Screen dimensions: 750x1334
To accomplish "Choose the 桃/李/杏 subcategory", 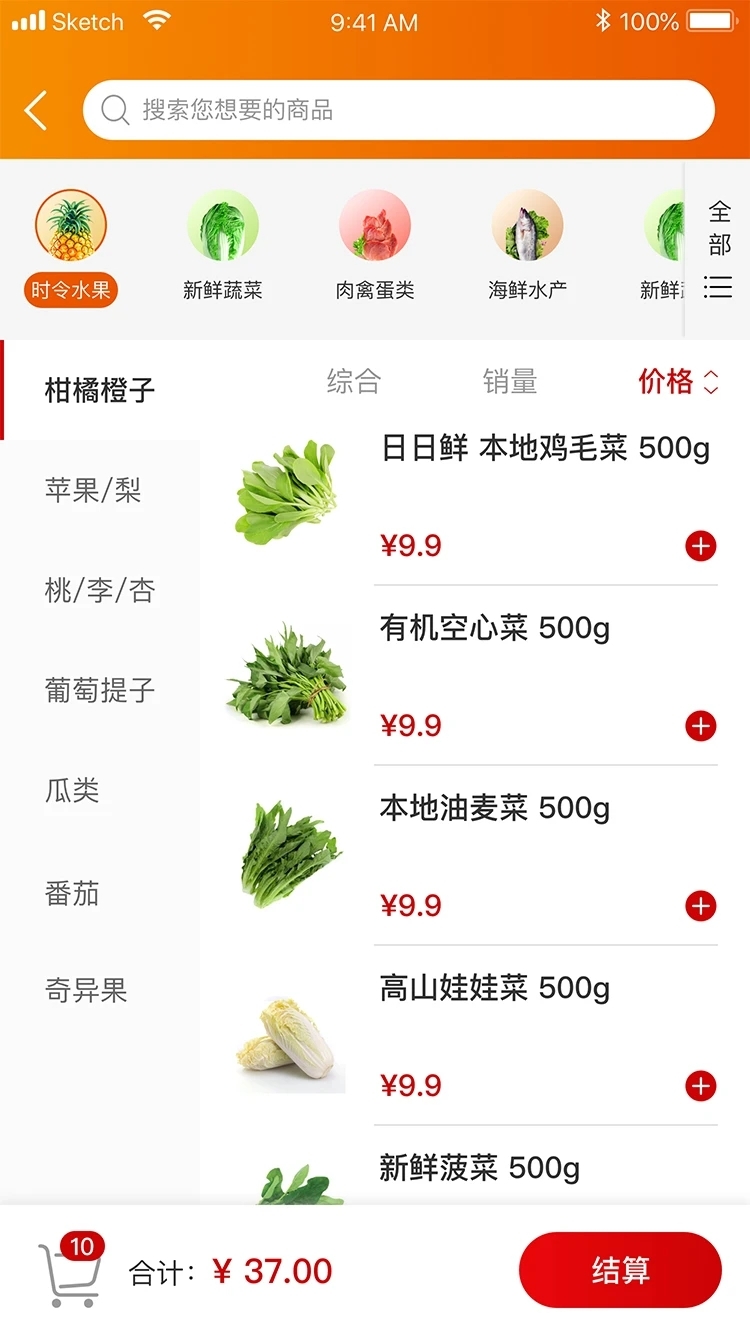I will (99, 590).
